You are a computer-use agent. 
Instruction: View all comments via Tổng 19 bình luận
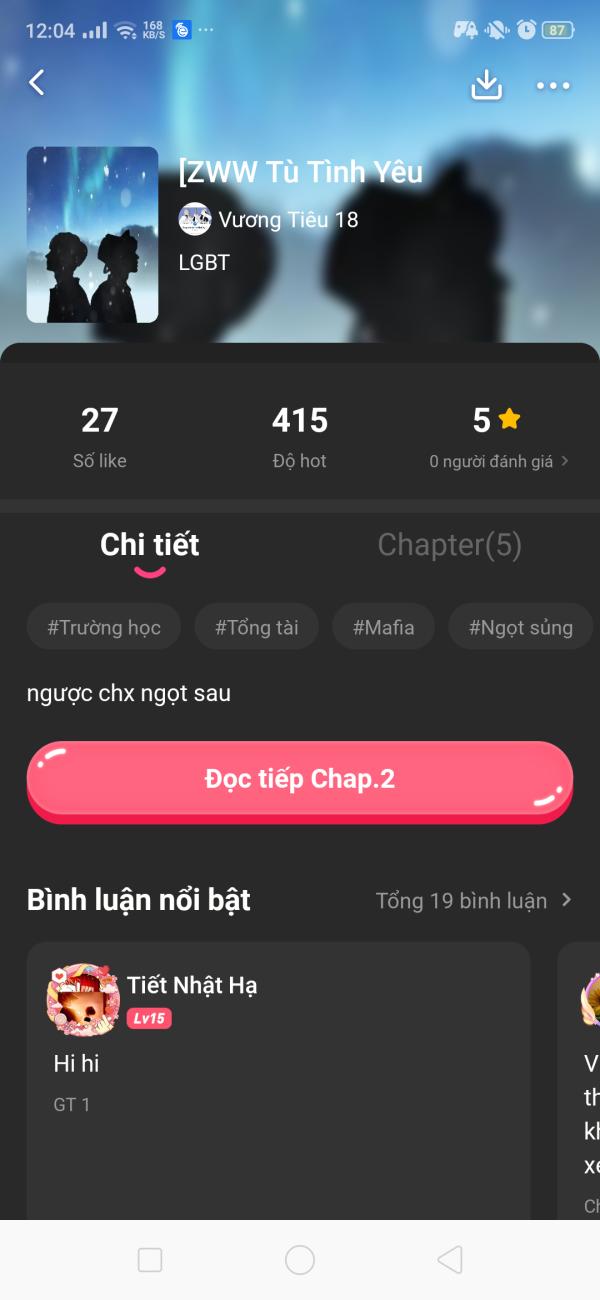coord(473,900)
